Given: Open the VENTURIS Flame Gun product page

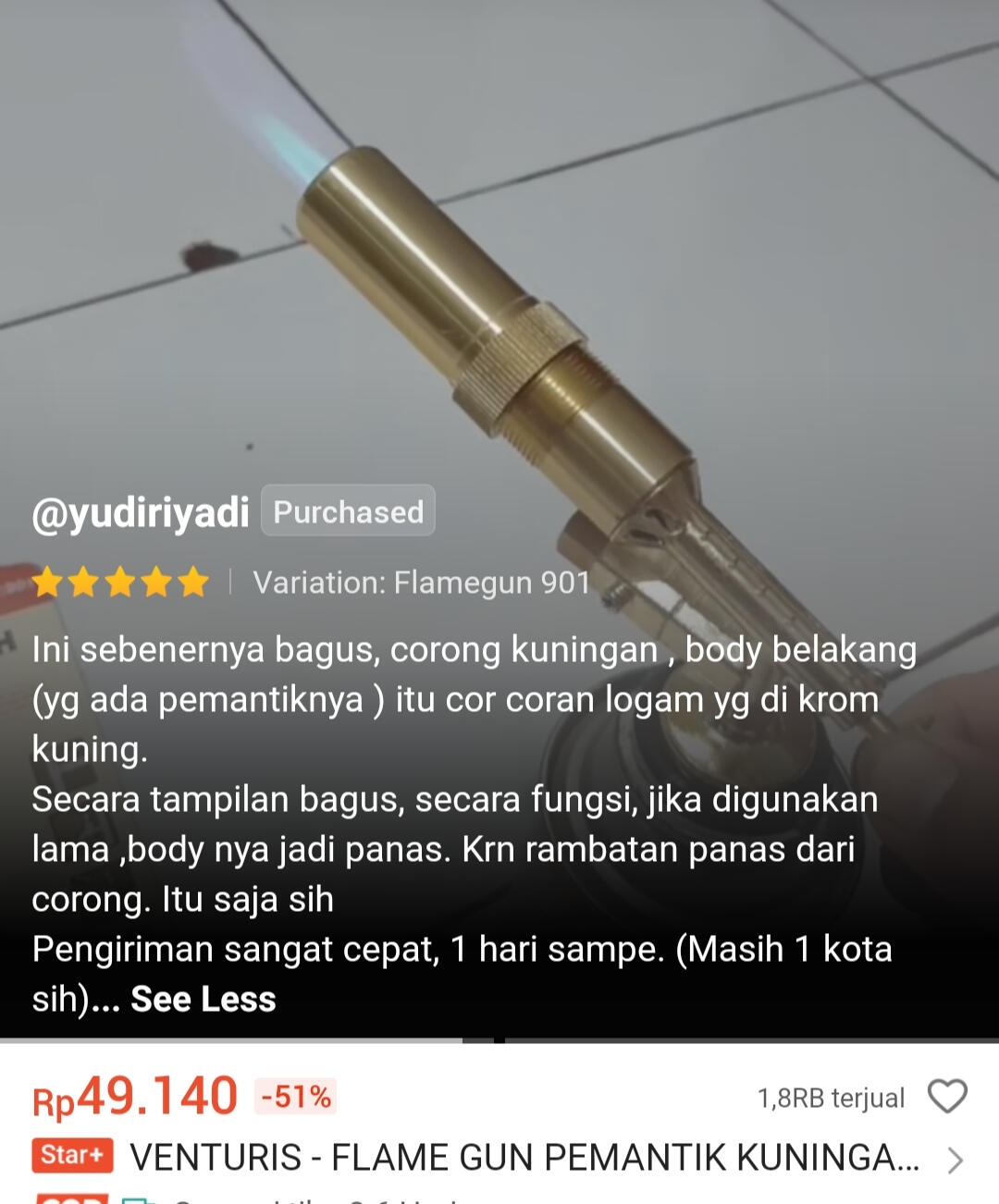Looking at the screenshot, I should [524, 1158].
